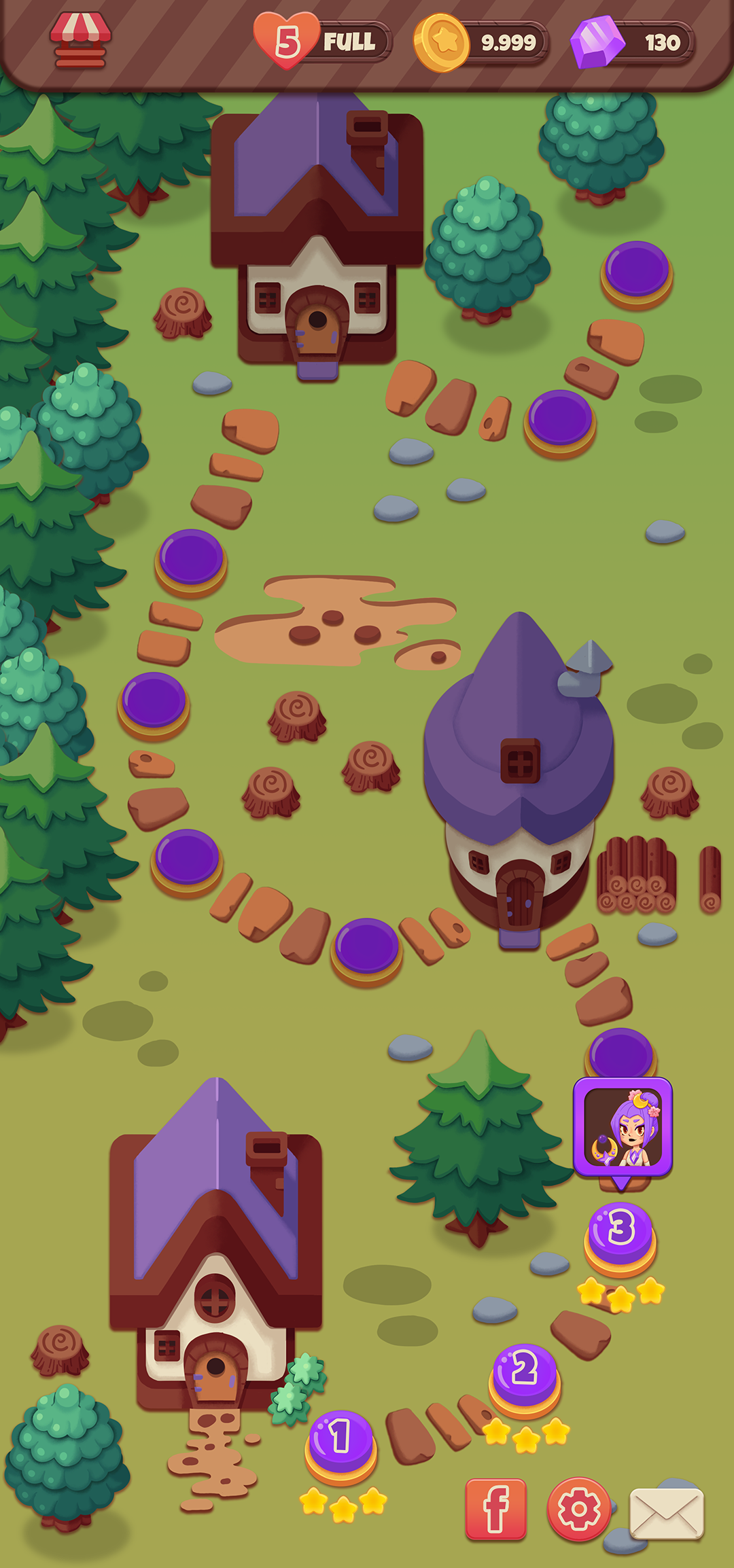Tap the lives heart counter
The image size is (734, 1568).
pos(288,41)
